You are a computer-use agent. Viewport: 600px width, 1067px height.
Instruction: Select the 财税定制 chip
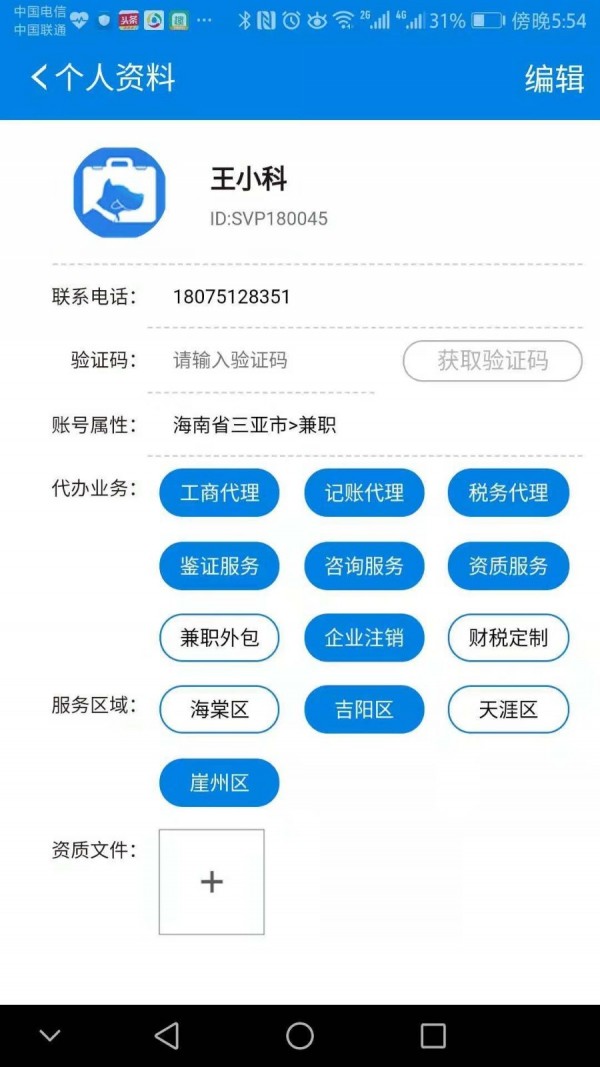(508, 638)
